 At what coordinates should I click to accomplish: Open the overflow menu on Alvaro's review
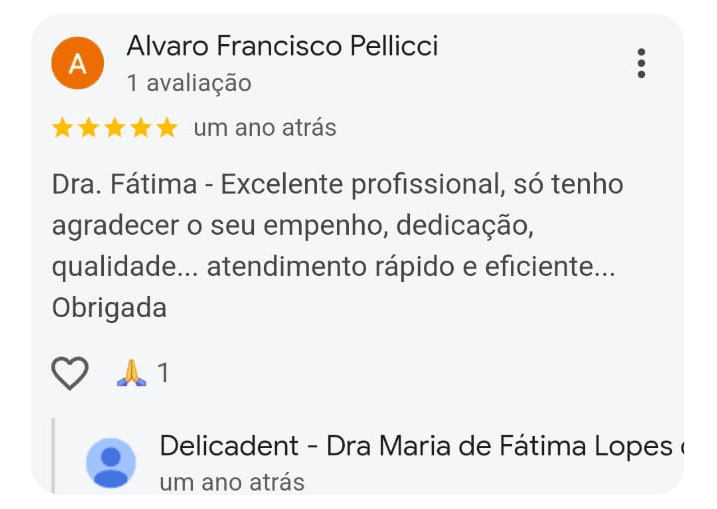click(641, 63)
